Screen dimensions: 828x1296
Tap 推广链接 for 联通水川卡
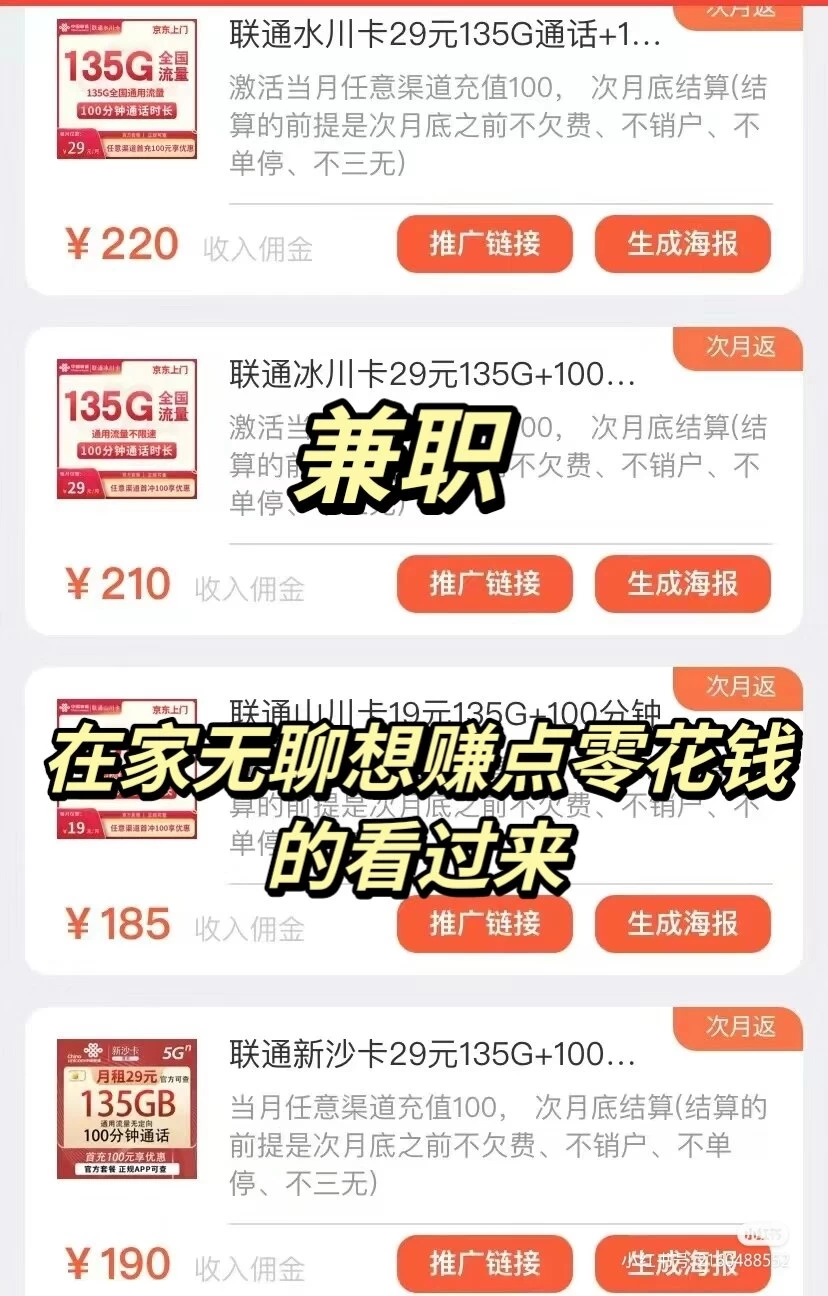[x=484, y=244]
